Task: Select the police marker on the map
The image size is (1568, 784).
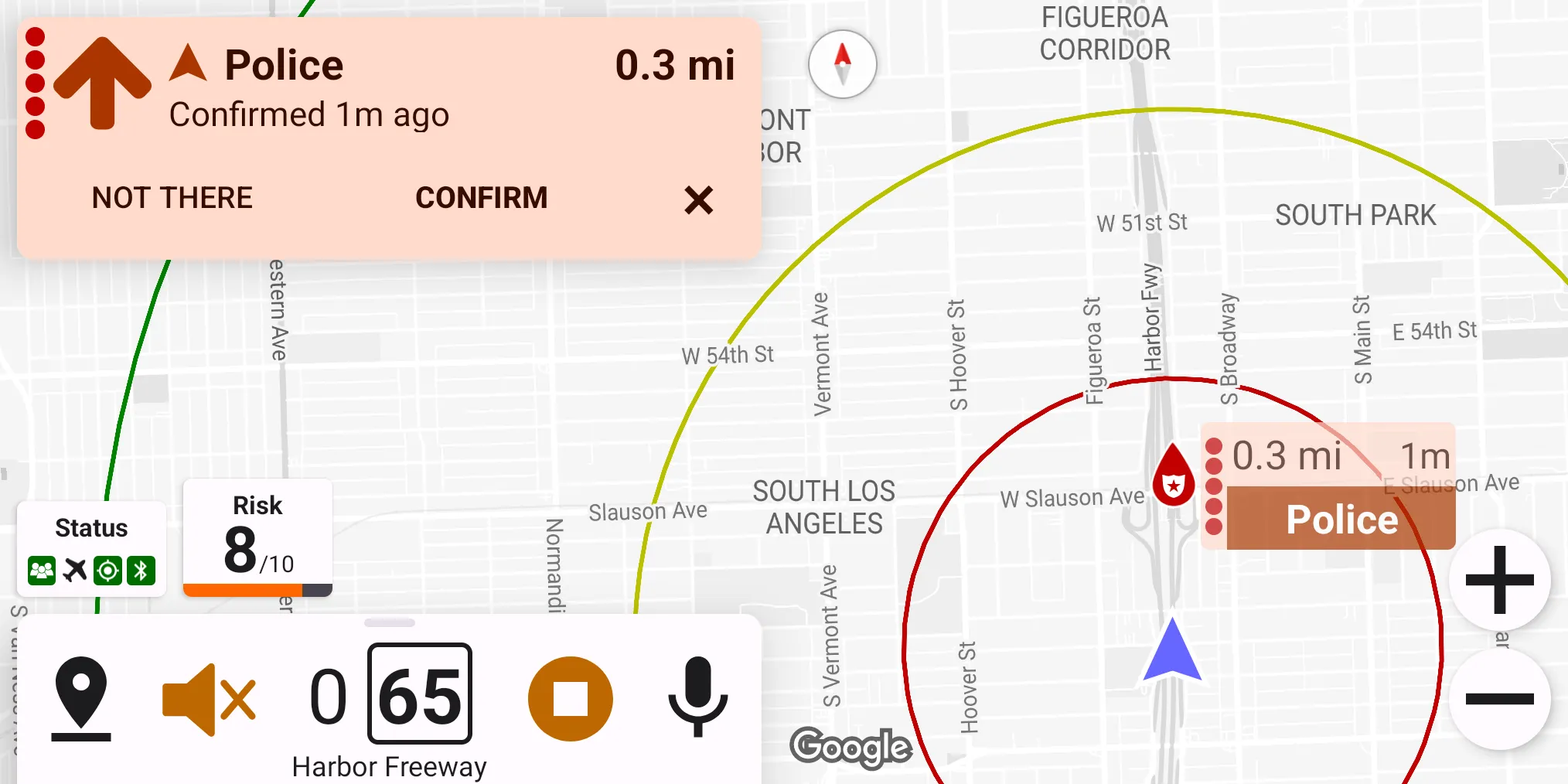Action: coord(1174,477)
